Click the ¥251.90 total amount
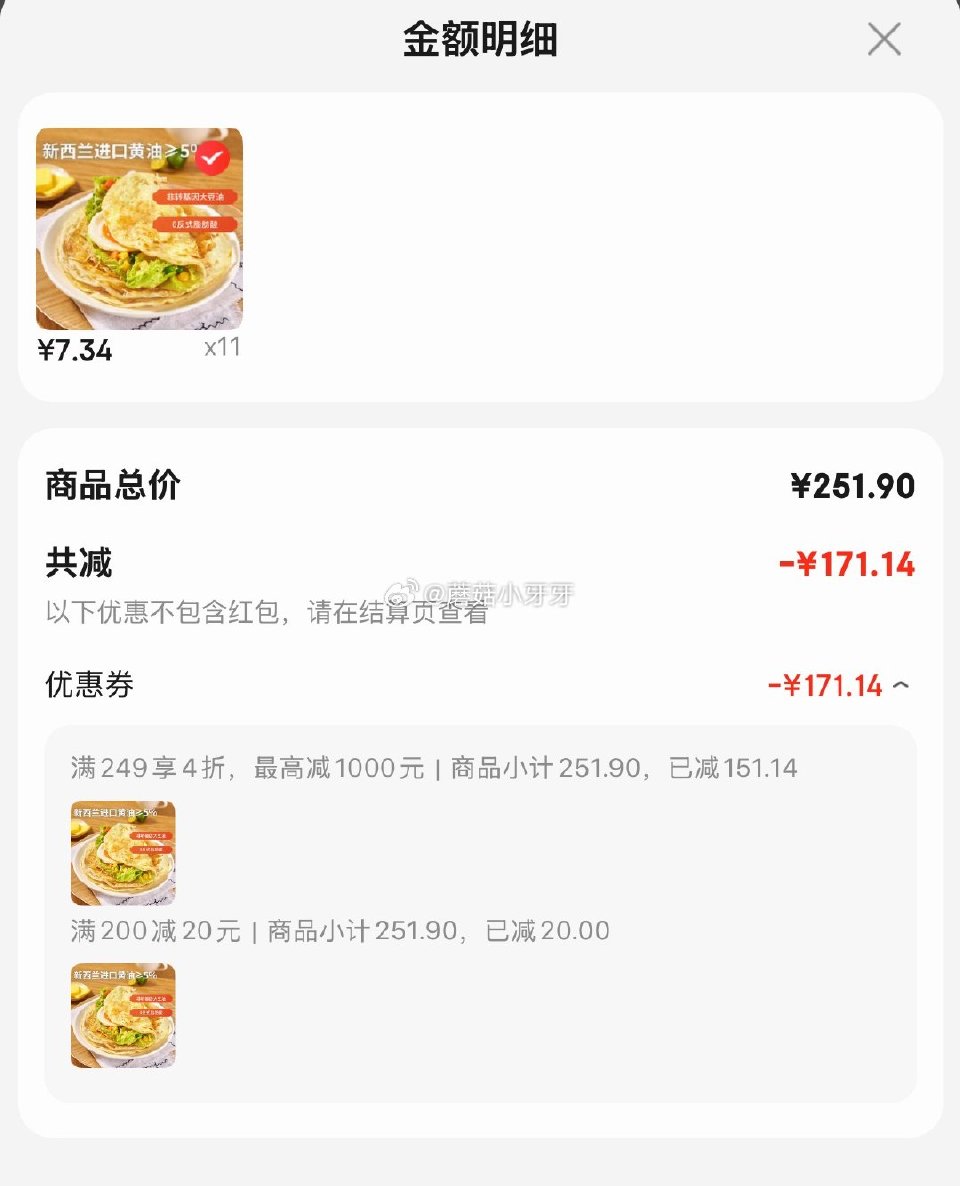 click(x=856, y=486)
